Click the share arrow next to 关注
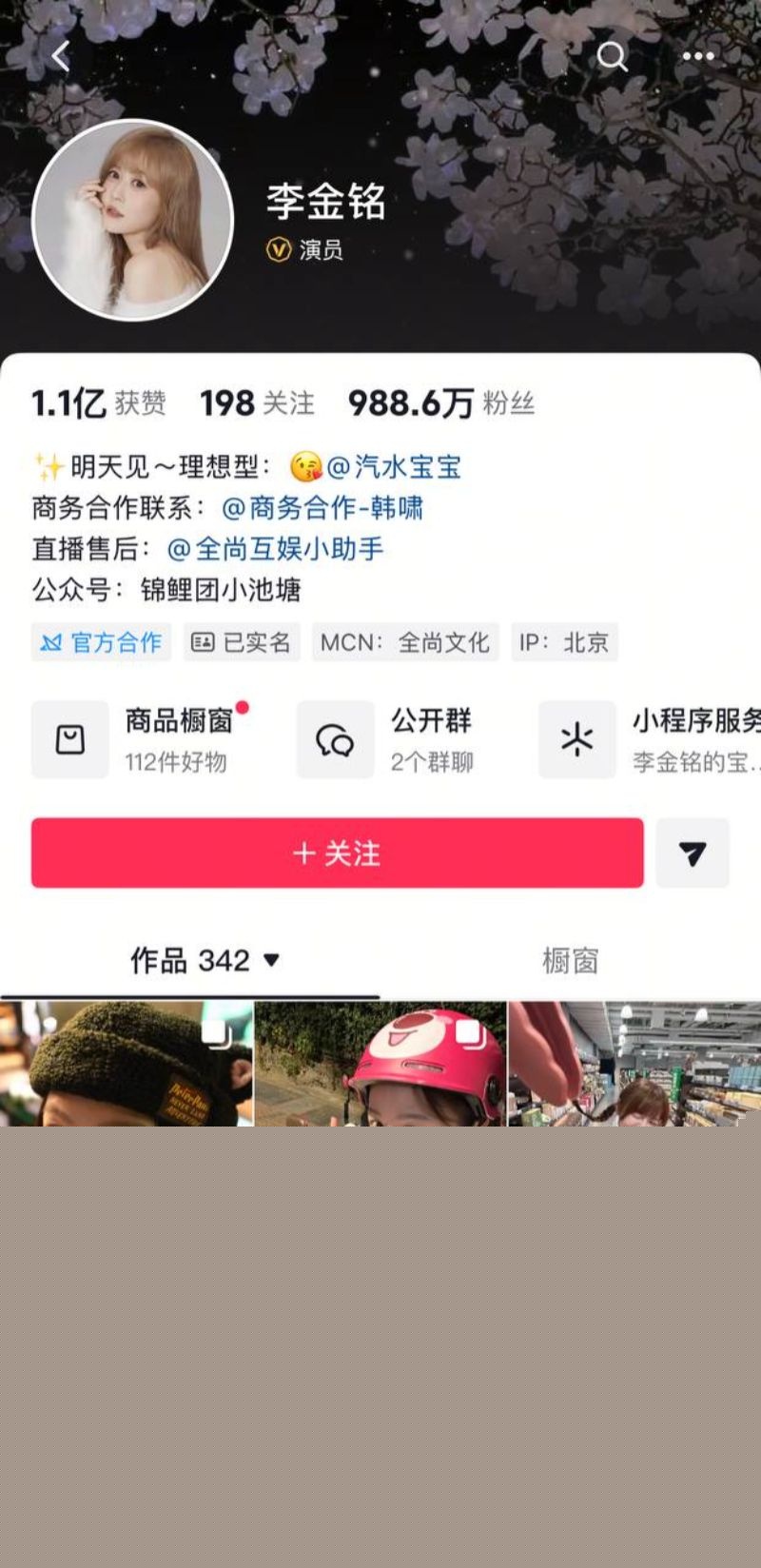This screenshot has height=1568, width=761. pos(693,853)
